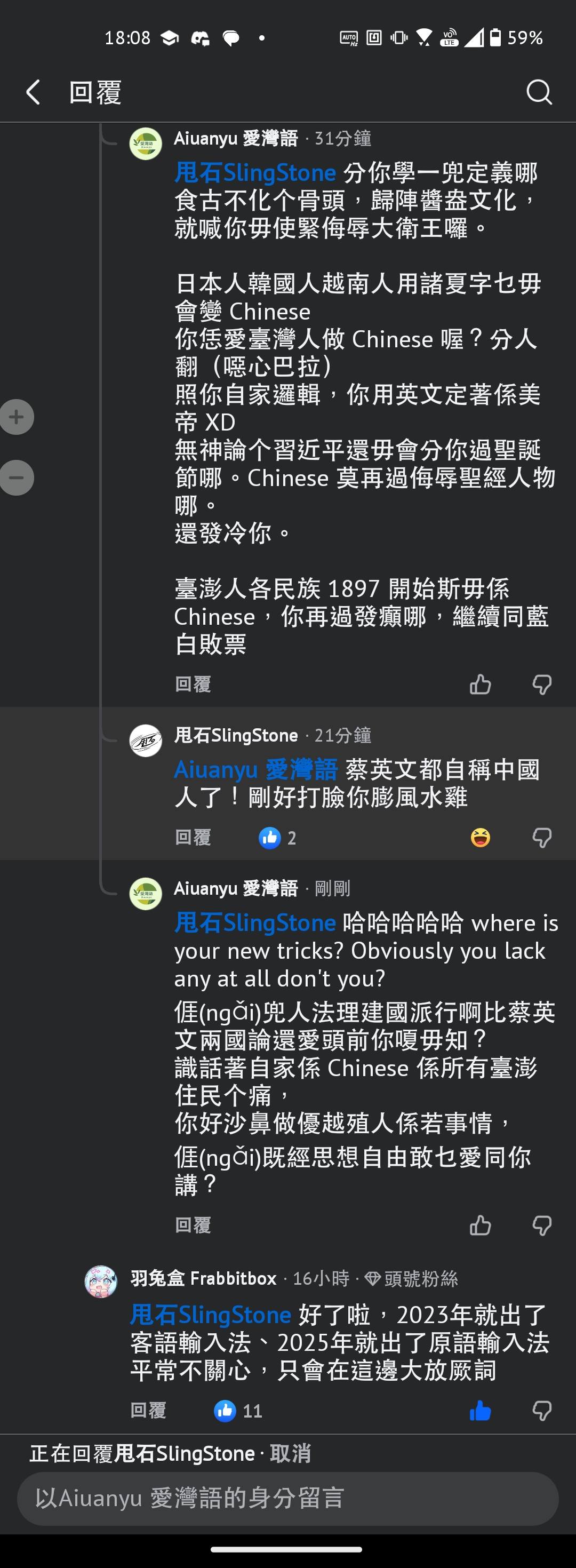The image size is (576, 1568).
Task: Reply to 甩石SlingStone's 21分鐘 comment
Action: [193, 838]
